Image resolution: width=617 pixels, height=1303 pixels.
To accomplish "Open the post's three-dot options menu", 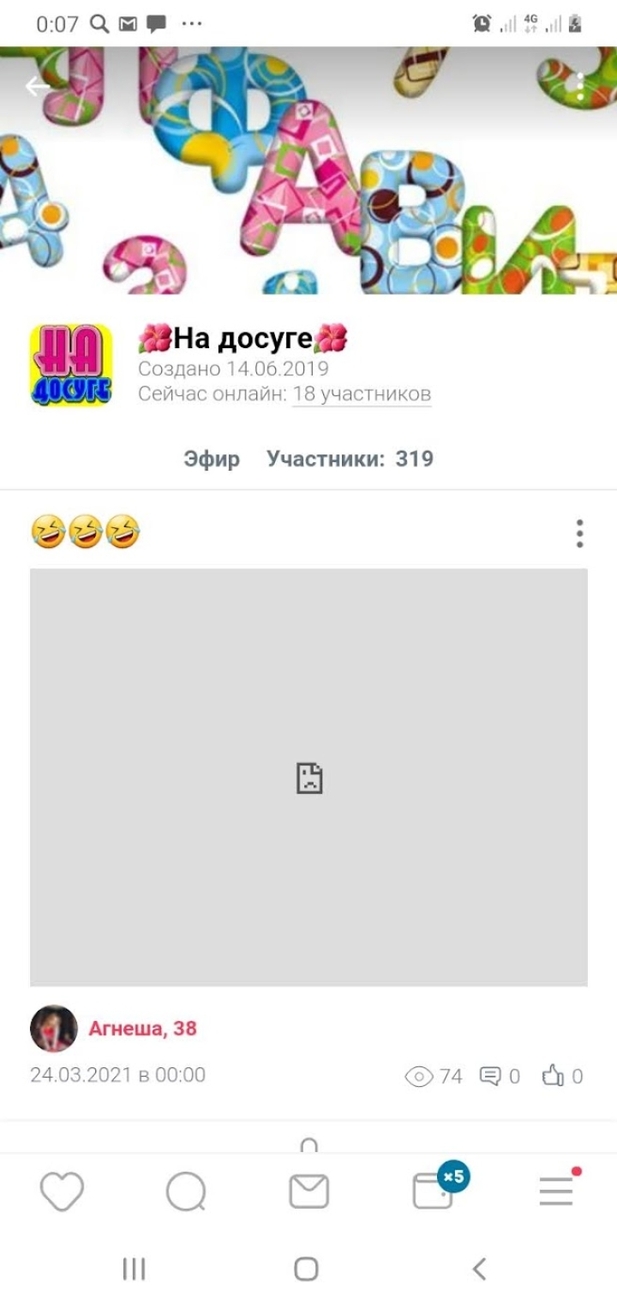I will click(579, 534).
